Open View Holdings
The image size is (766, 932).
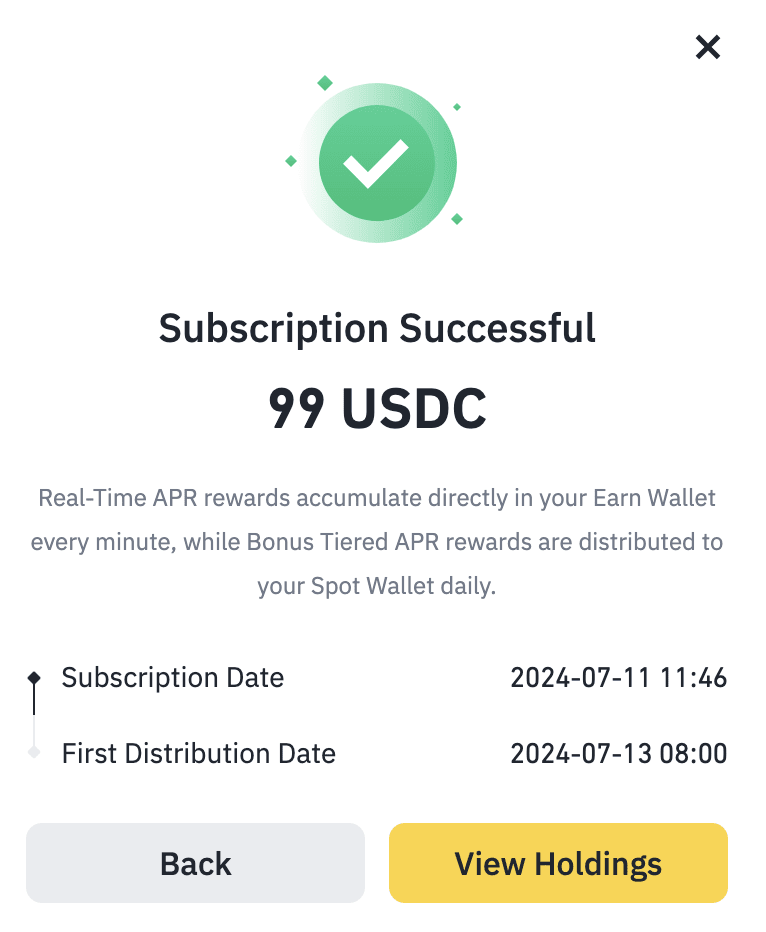(558, 863)
